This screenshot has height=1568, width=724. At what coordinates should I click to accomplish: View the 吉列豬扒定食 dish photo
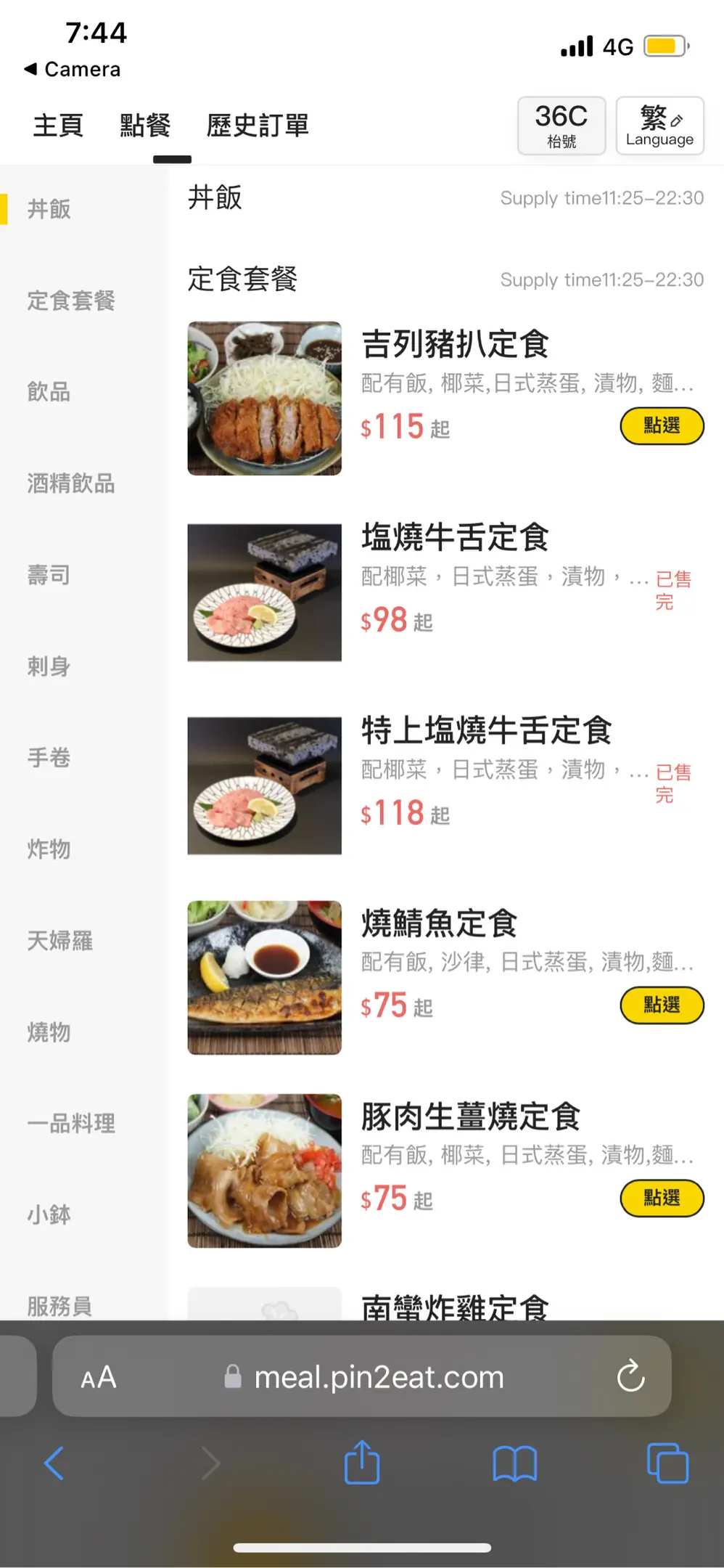(x=264, y=399)
